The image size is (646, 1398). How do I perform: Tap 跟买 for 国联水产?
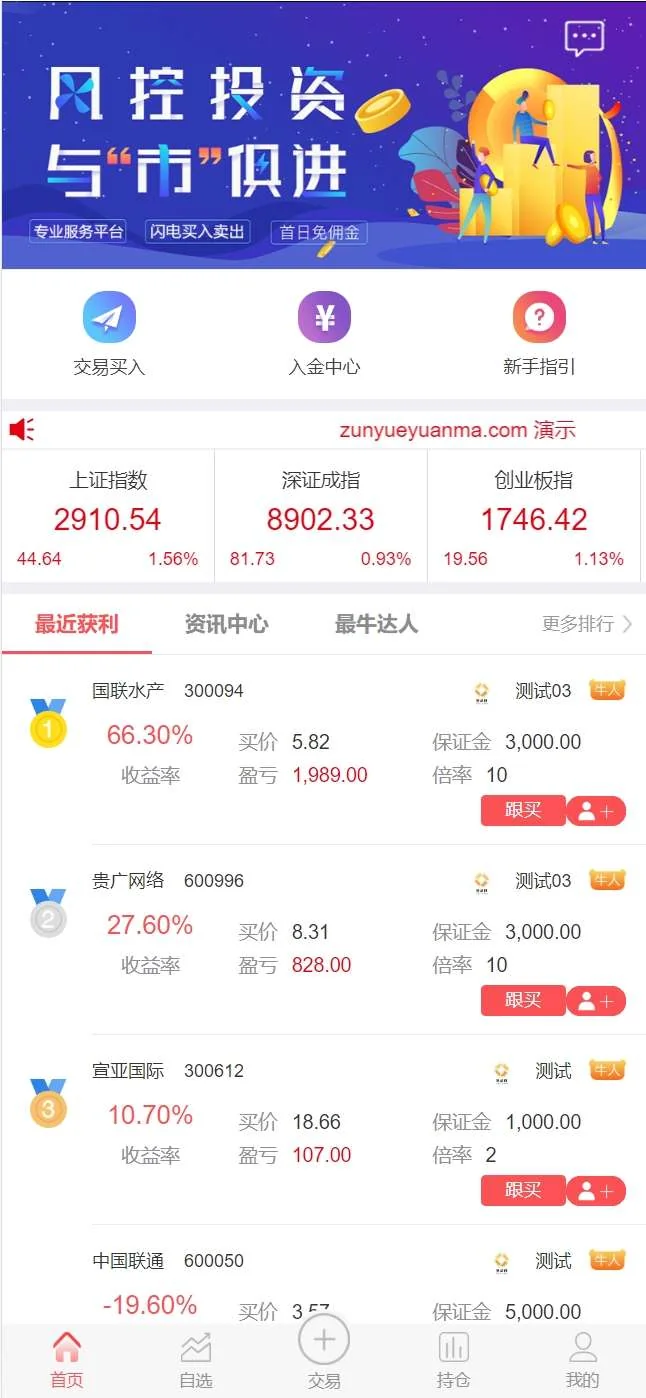point(523,811)
